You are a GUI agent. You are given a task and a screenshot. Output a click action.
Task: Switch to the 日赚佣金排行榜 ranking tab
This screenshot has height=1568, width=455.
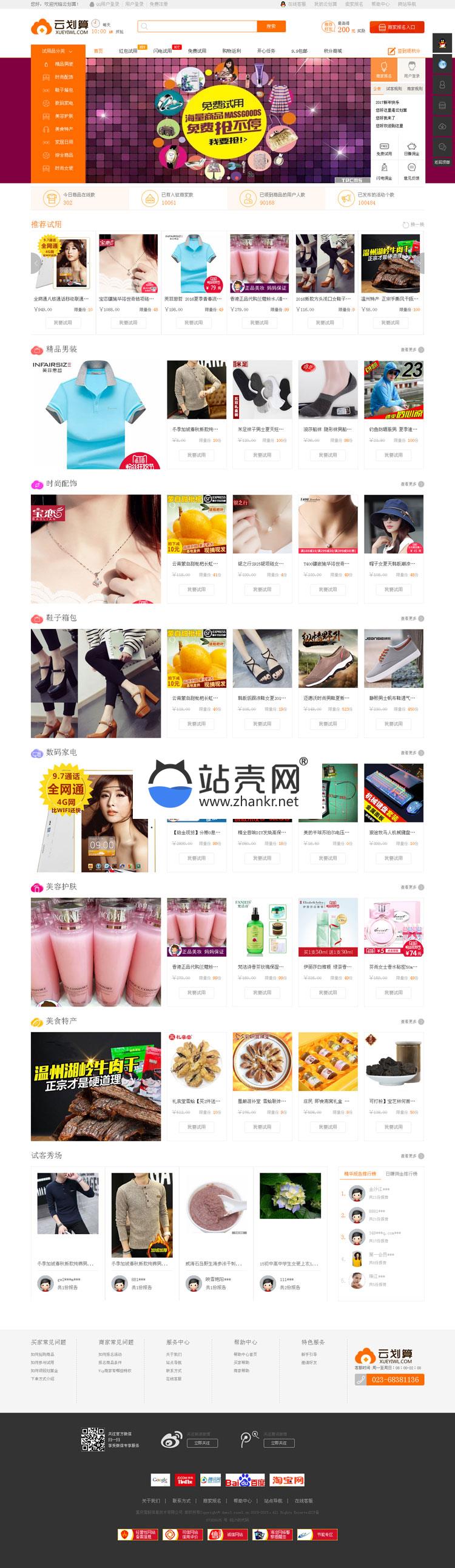402,1173
